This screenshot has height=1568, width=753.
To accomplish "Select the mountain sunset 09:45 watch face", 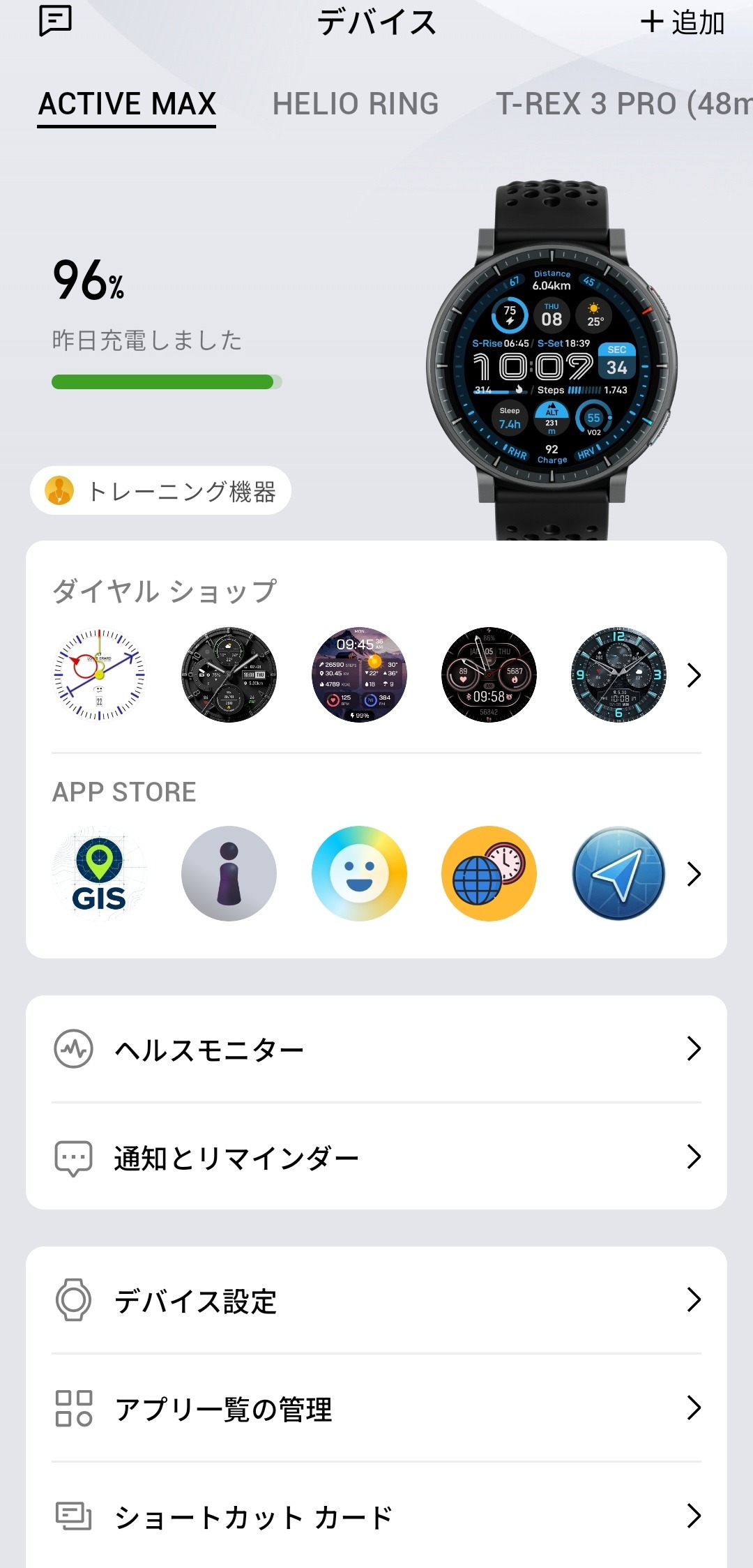I will coord(359,674).
